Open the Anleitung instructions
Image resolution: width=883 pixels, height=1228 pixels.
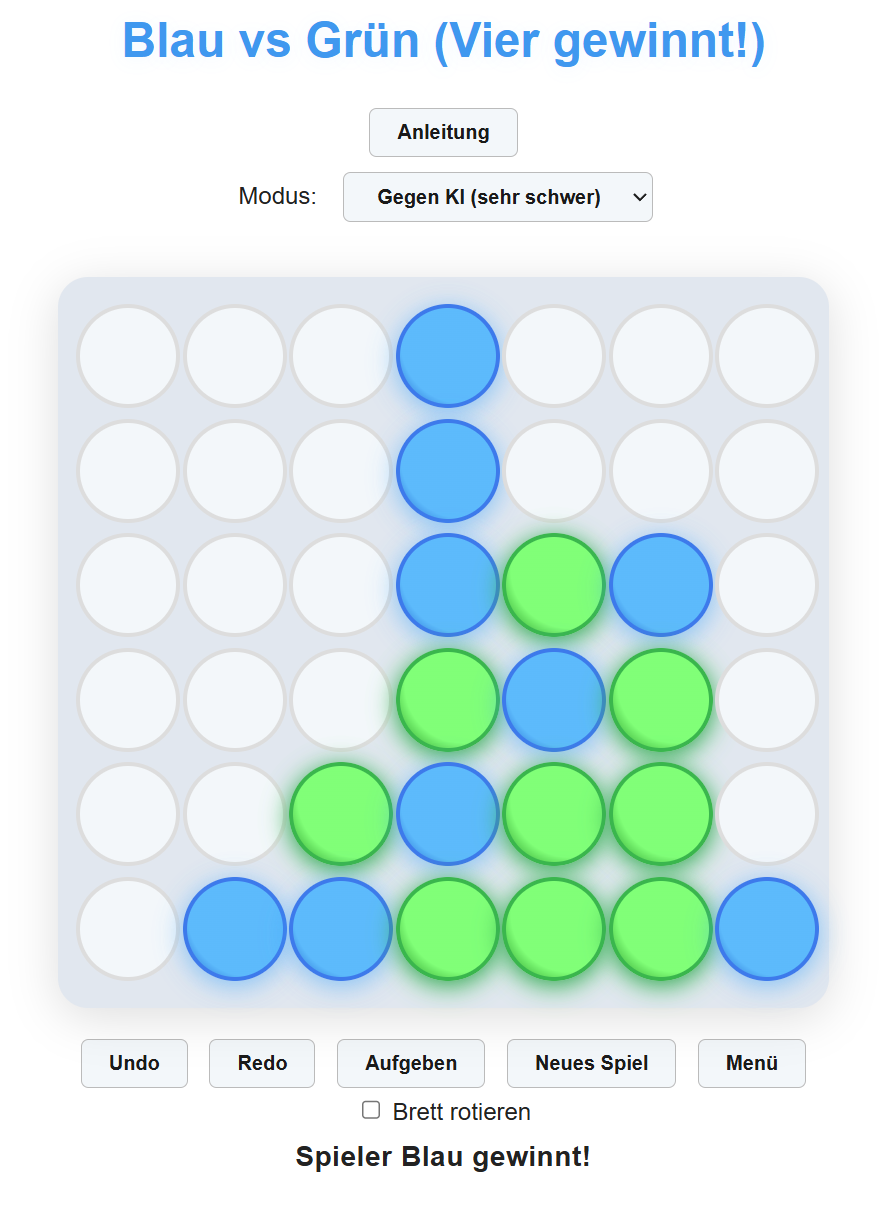pyautogui.click(x=443, y=132)
